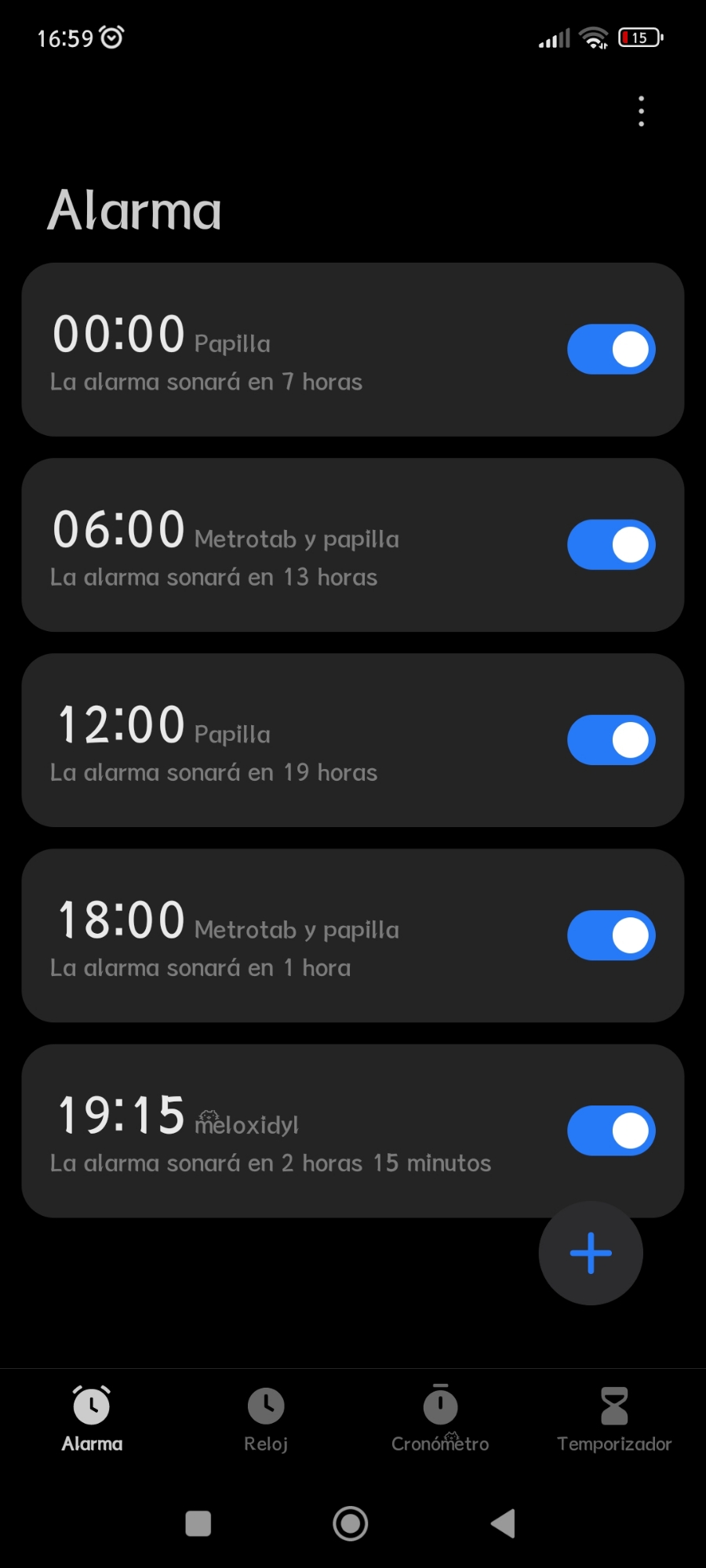Image resolution: width=706 pixels, height=1568 pixels.
Task: Open the 18:00 Metrotab y papilla alarm
Action: tap(275, 936)
